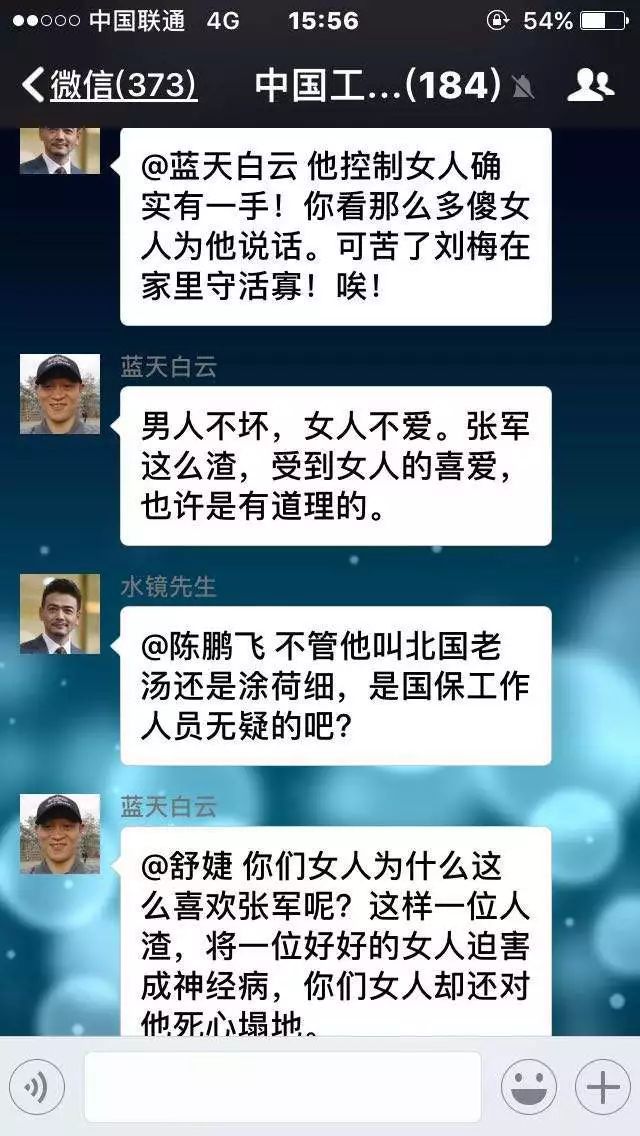
Task: Open 蓝天白云's avatar beside the @舒婕 message
Action: [59, 834]
